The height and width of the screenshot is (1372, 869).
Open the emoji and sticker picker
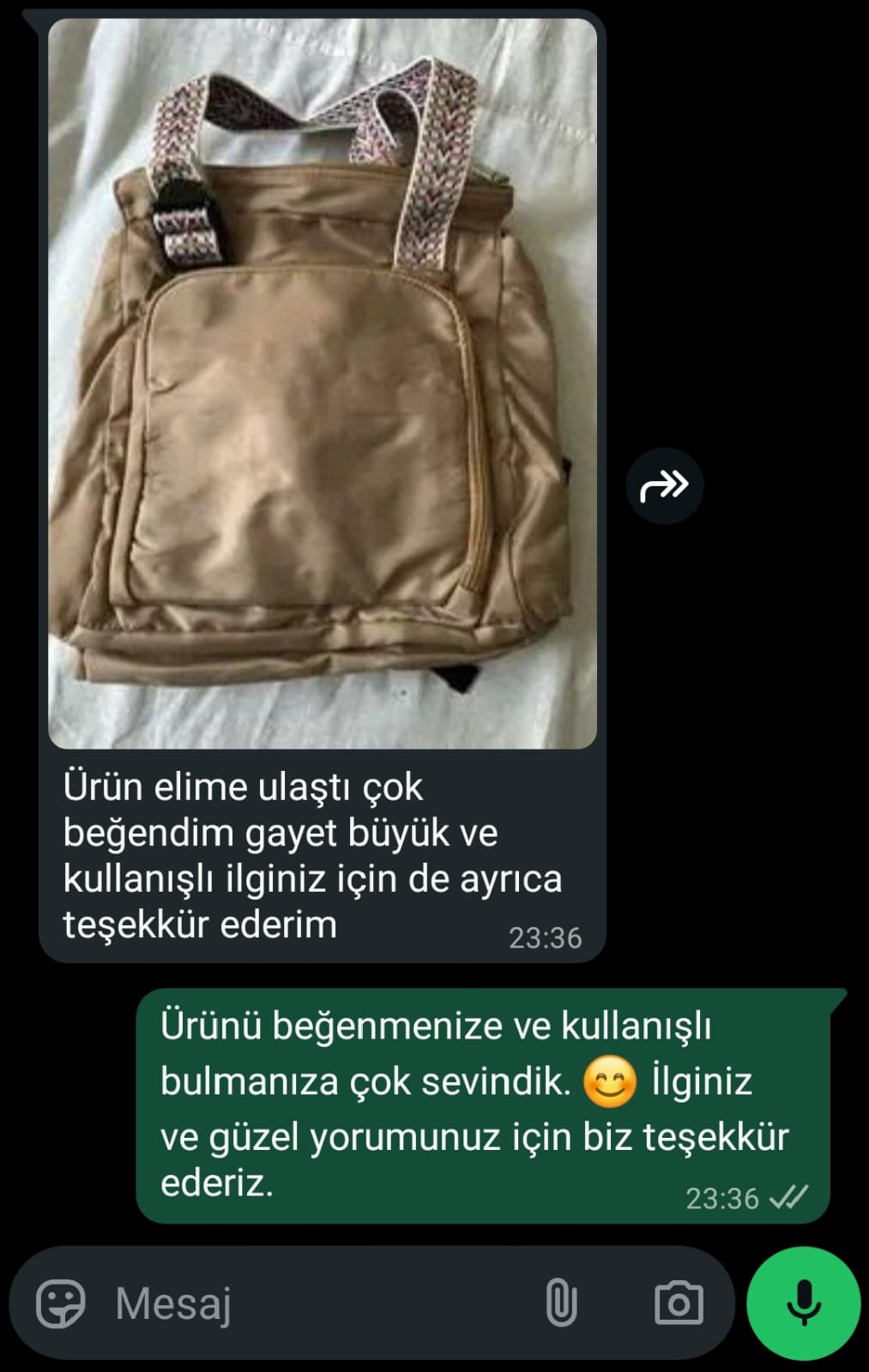pyautogui.click(x=61, y=1303)
